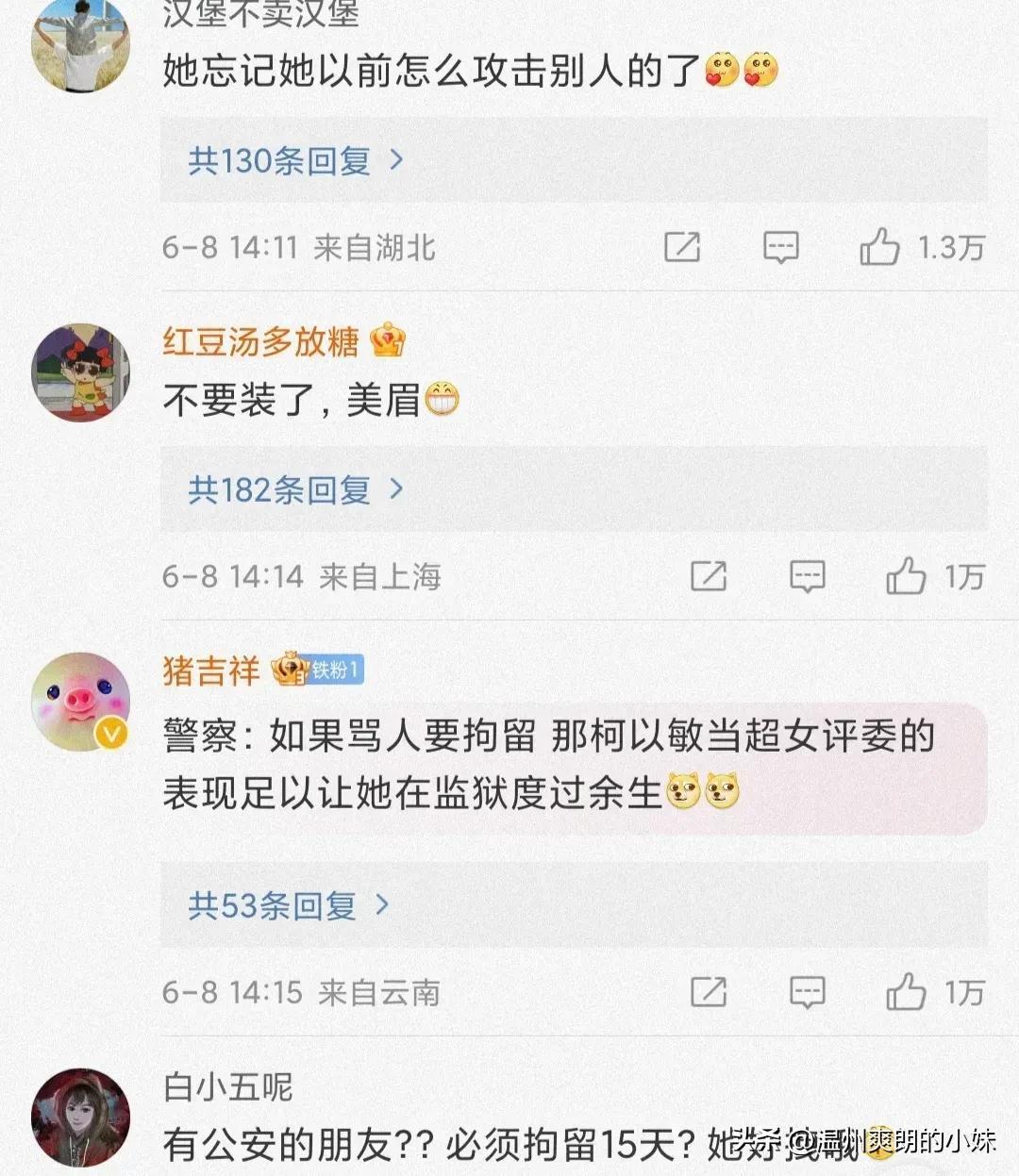Reply to the comment from 湖北
Viewport: 1019px width, 1176px height.
[x=780, y=248]
